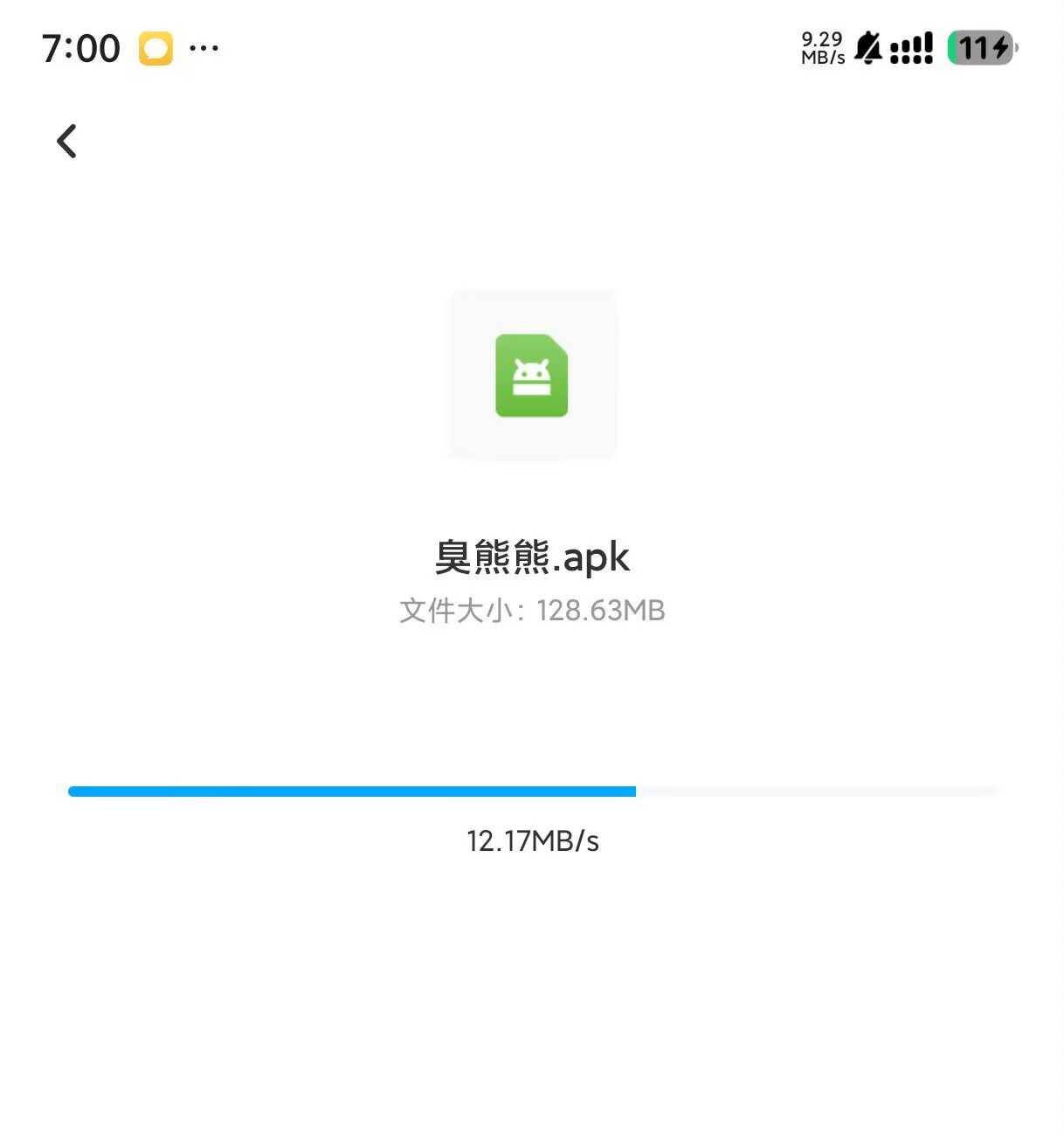
Task: Go back from the download screen
Action: tap(66, 141)
